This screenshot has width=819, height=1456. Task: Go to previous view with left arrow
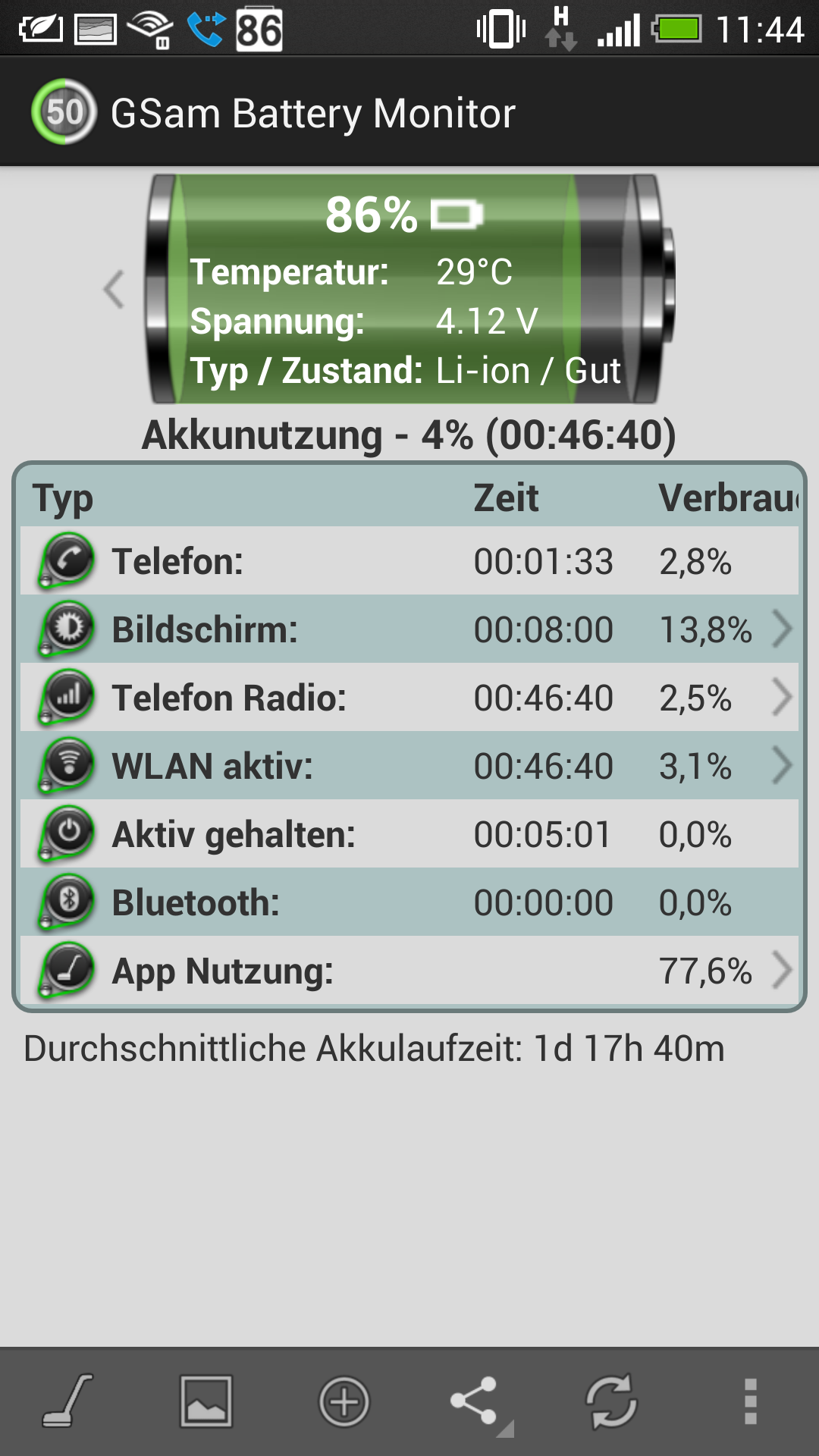click(x=114, y=289)
